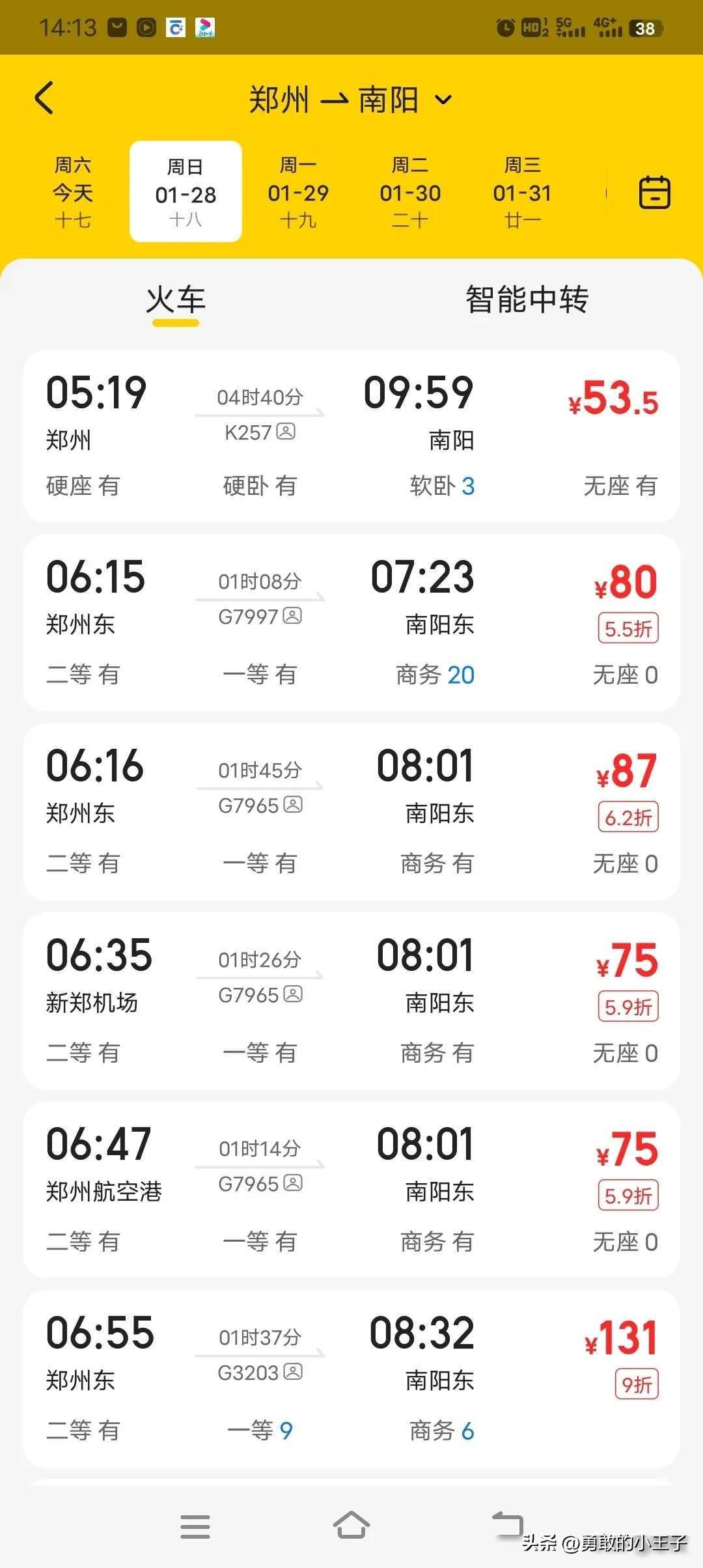Viewport: 703px width, 1568px height.
Task: Open recent apps from the navigation bar
Action: [x=195, y=1526]
